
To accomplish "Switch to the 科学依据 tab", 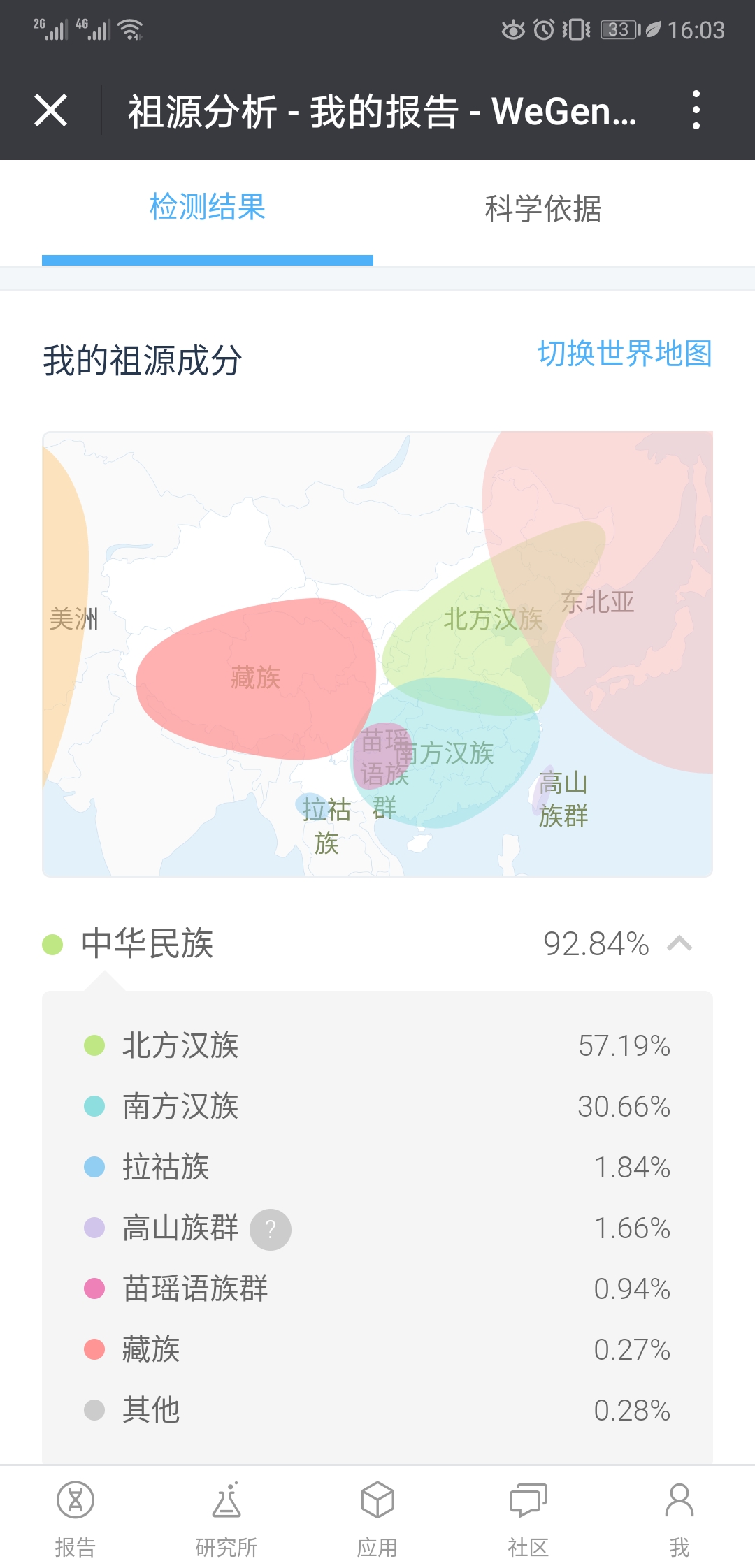I will (x=543, y=208).
